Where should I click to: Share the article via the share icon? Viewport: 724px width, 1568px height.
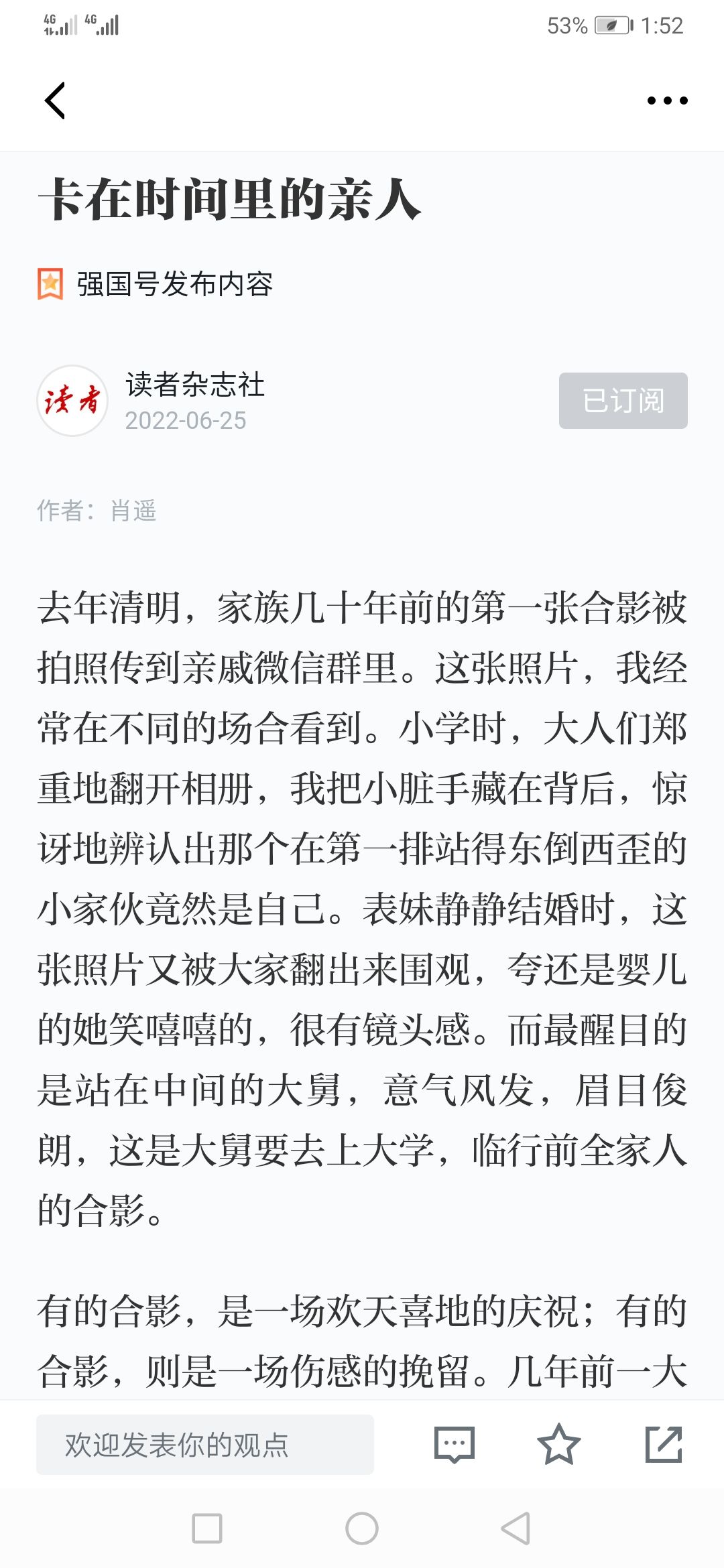pos(664,1445)
